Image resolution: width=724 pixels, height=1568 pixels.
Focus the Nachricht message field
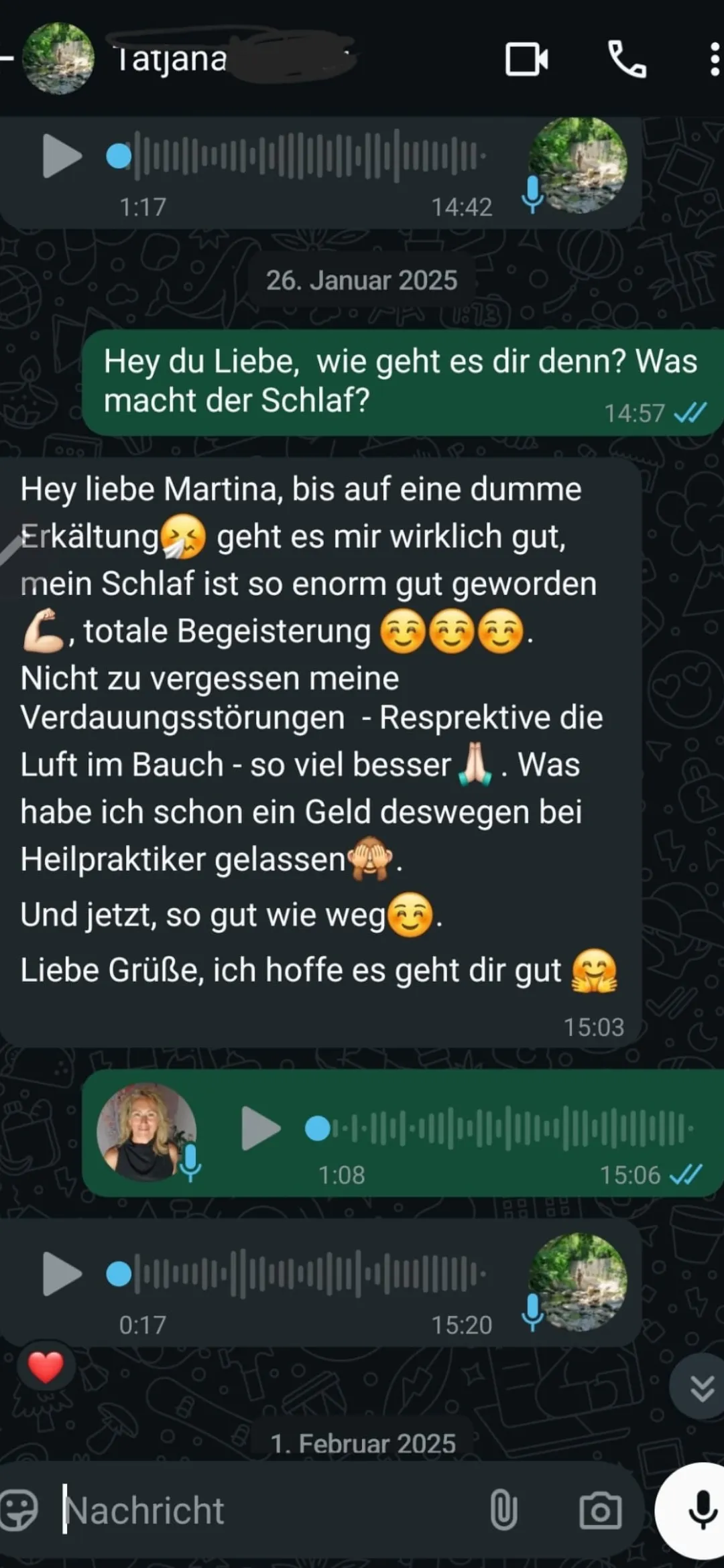(x=268, y=1510)
